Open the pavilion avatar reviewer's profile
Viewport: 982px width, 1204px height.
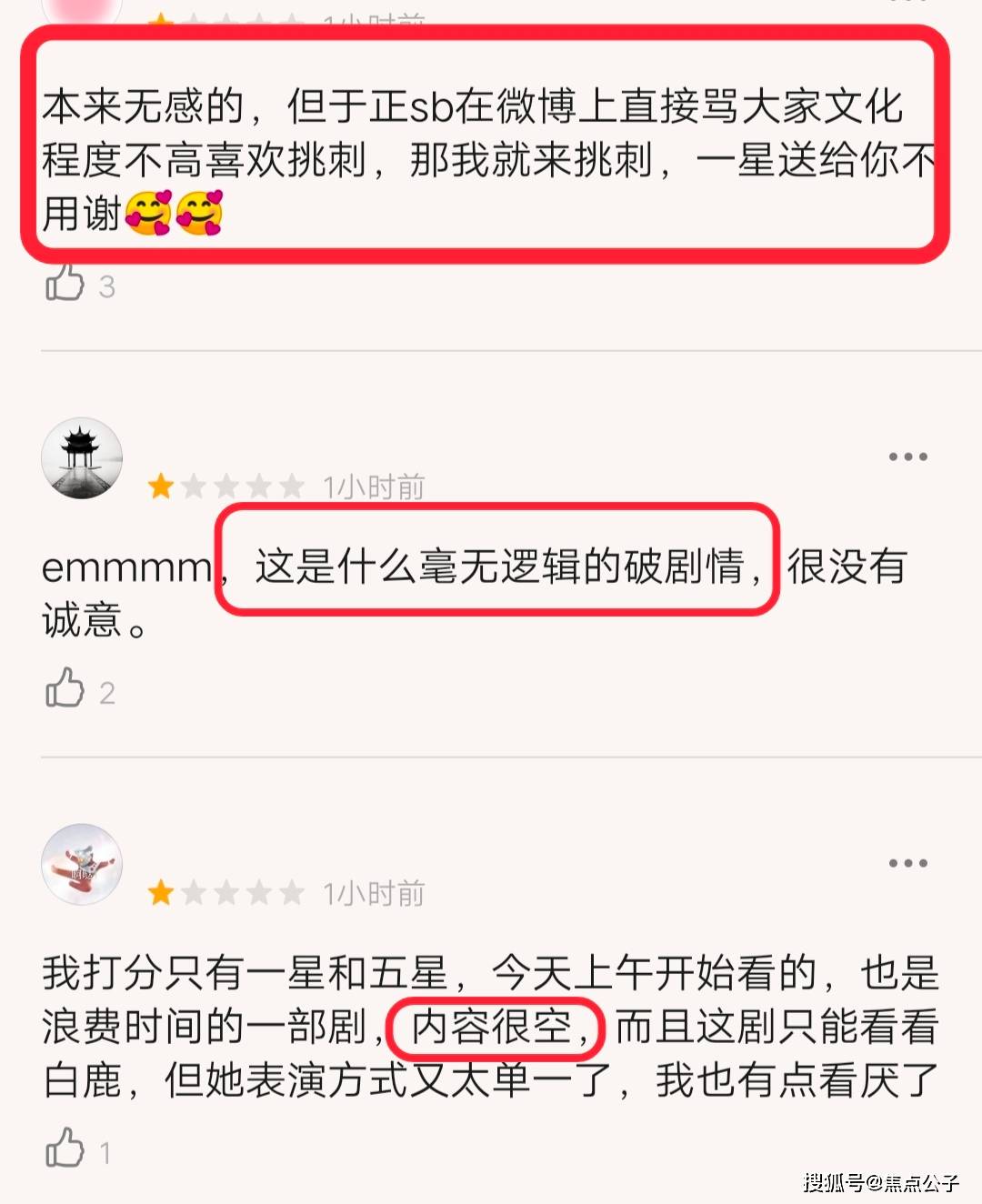pos(82,458)
